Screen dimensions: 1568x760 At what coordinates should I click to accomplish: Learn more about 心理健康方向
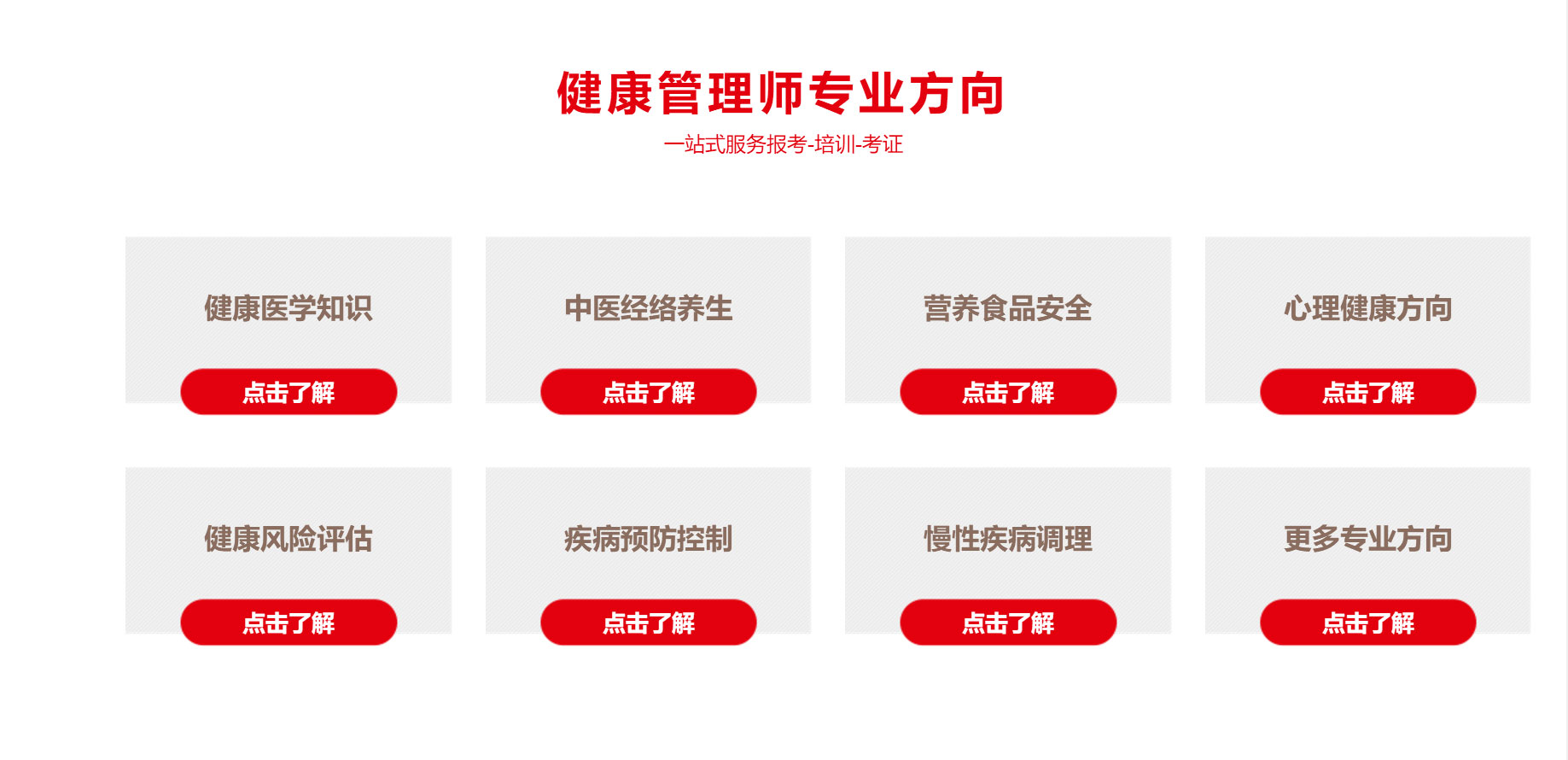pyautogui.click(x=1367, y=392)
